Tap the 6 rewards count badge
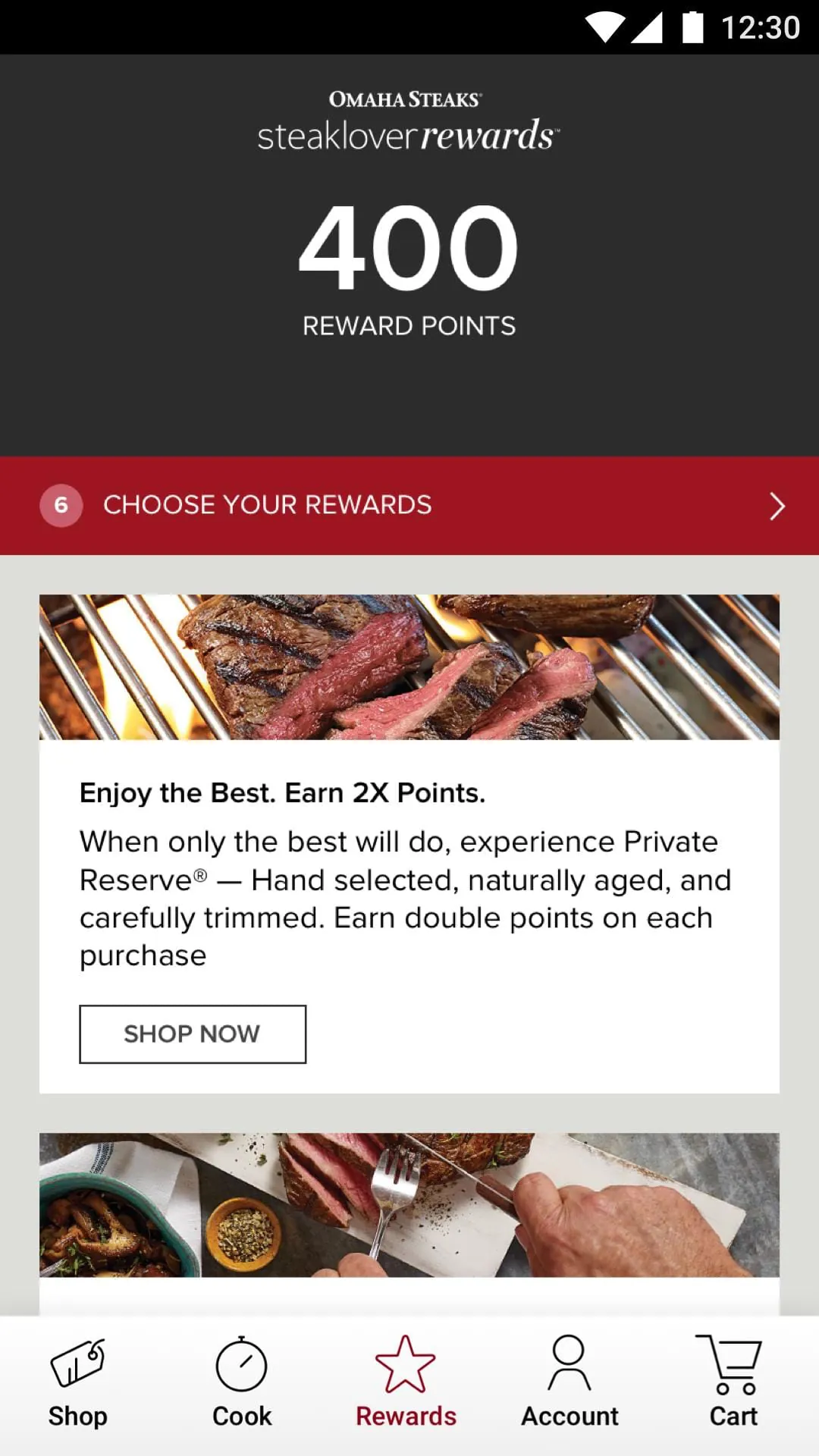Screen dimensions: 819x1456 pos(62,505)
